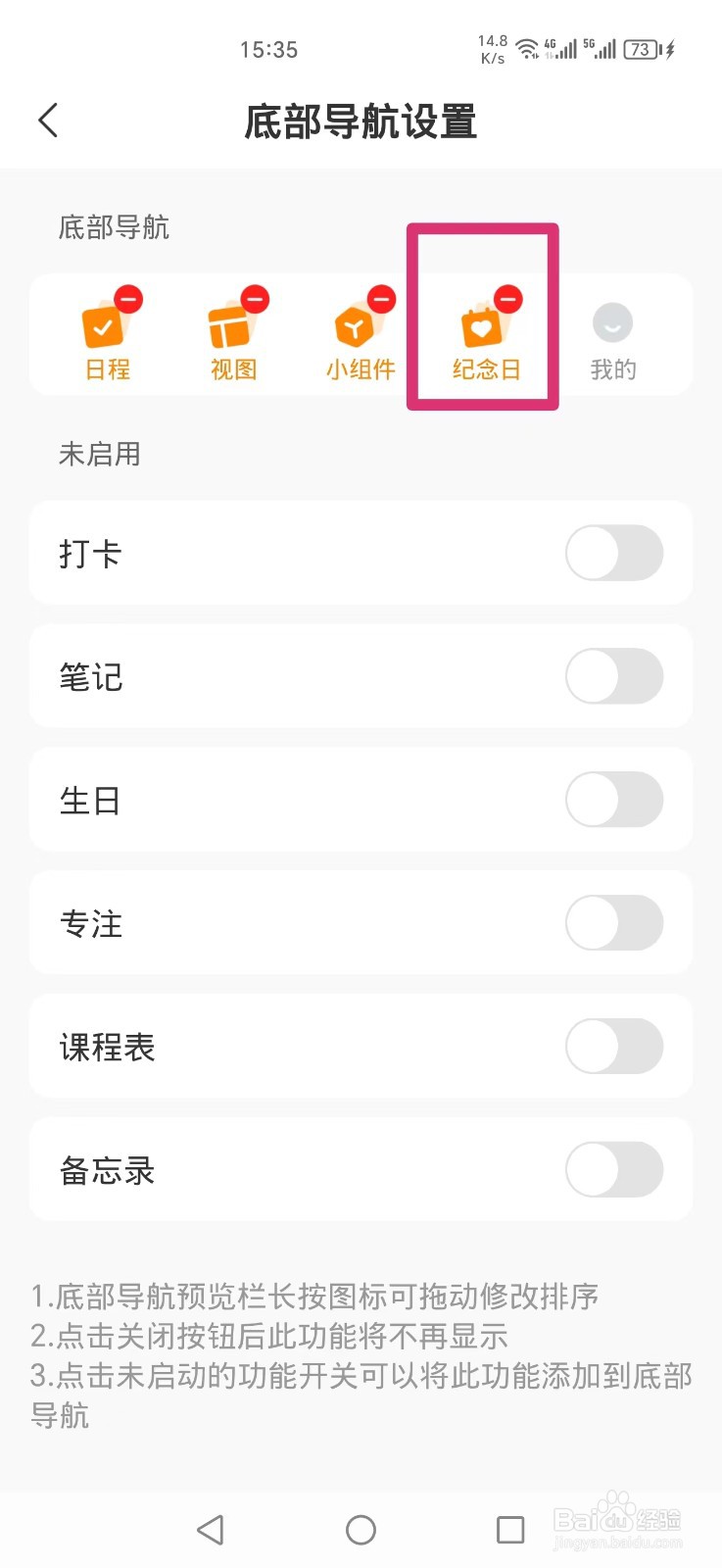This screenshot has width=722, height=1568.
Task: Open recent apps with the square button
Action: coord(510,1530)
